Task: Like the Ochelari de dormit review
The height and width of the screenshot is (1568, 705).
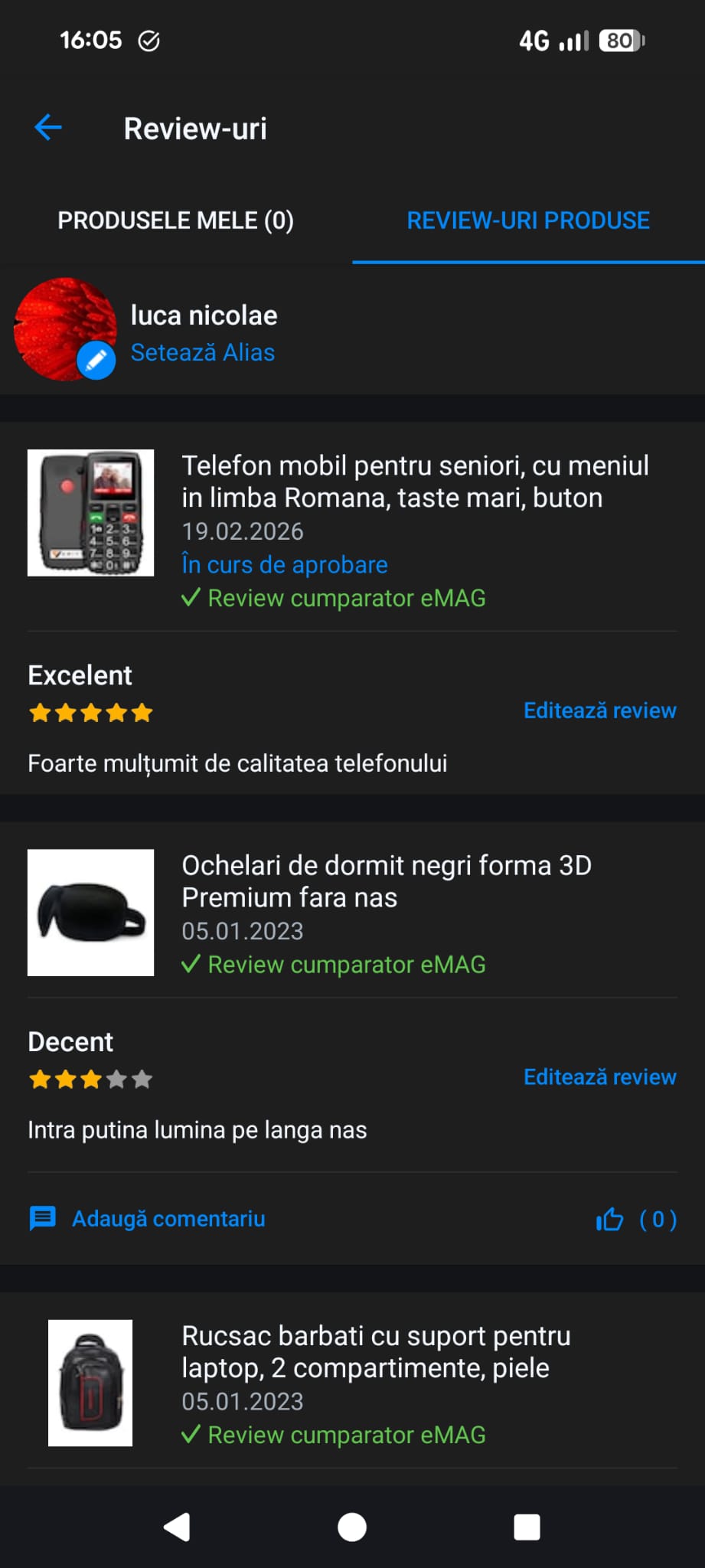Action: point(610,1219)
